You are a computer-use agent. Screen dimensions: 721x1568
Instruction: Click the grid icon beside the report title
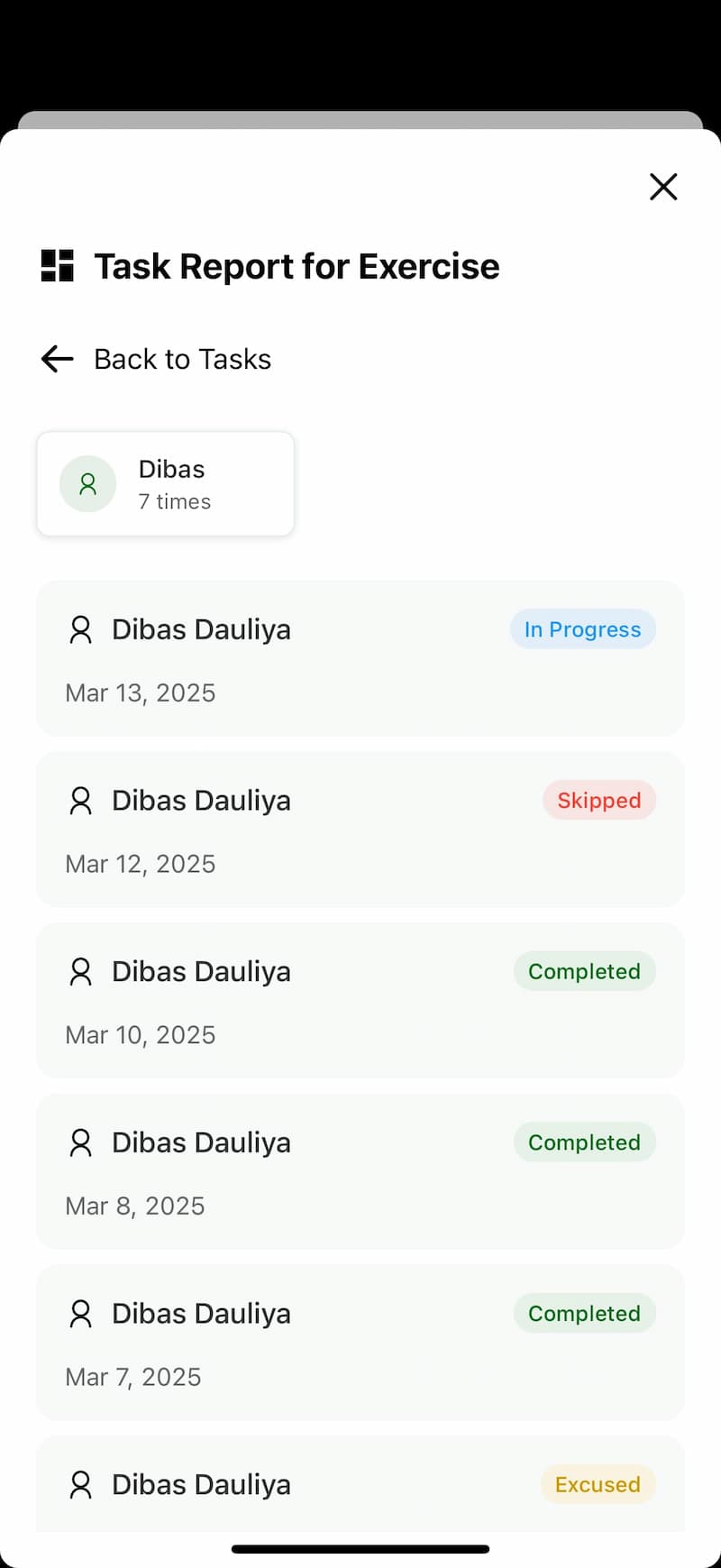57,265
